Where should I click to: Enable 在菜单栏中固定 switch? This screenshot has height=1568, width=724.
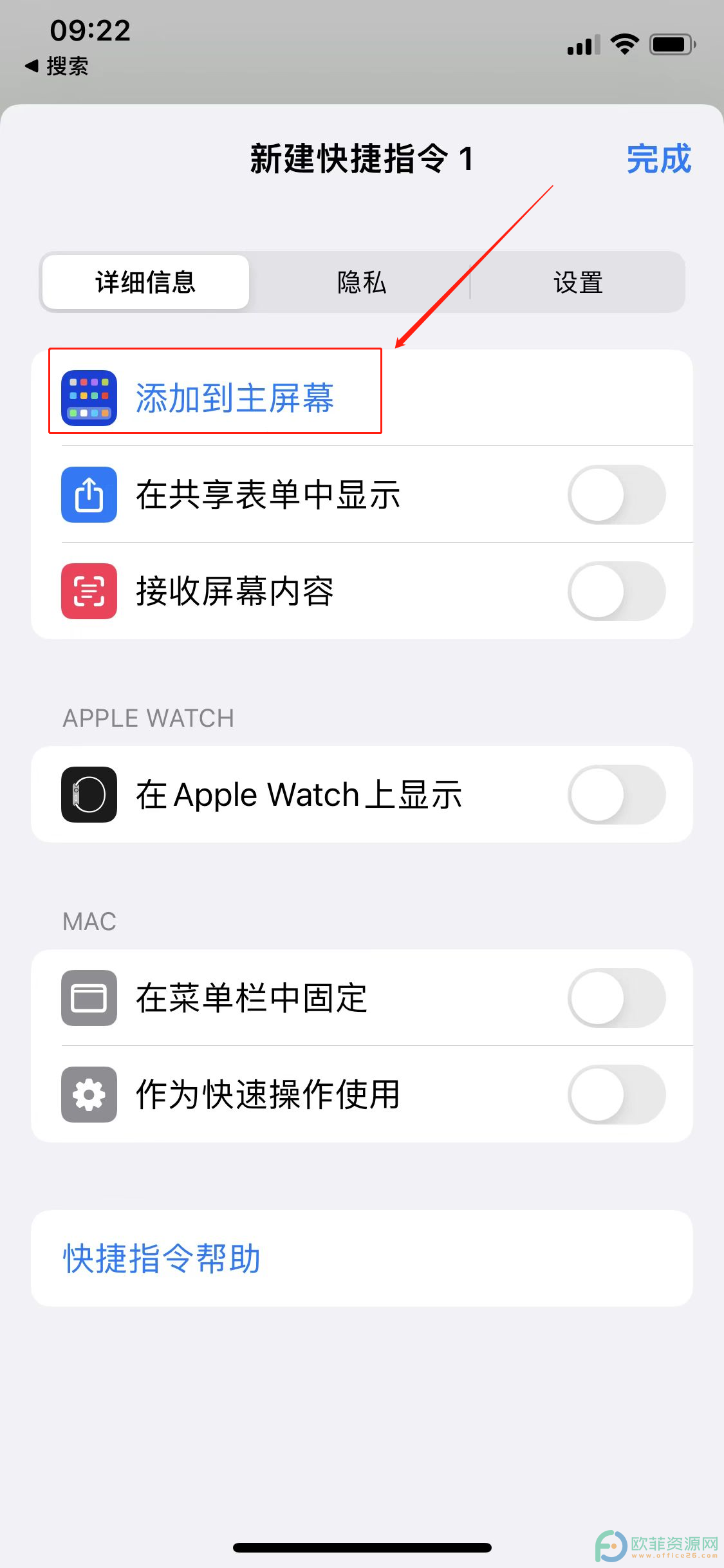coord(617,998)
